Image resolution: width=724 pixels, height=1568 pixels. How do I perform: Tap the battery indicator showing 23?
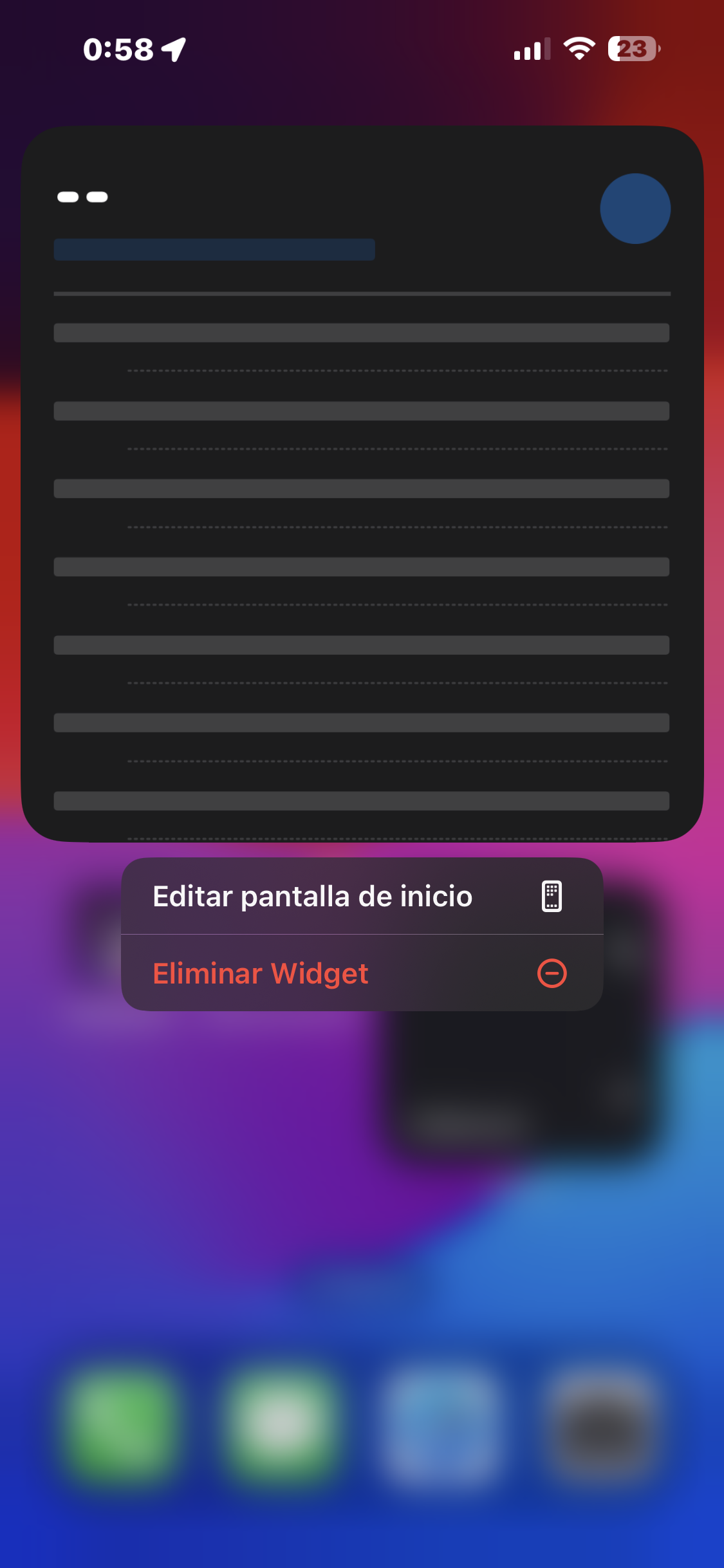tap(634, 50)
